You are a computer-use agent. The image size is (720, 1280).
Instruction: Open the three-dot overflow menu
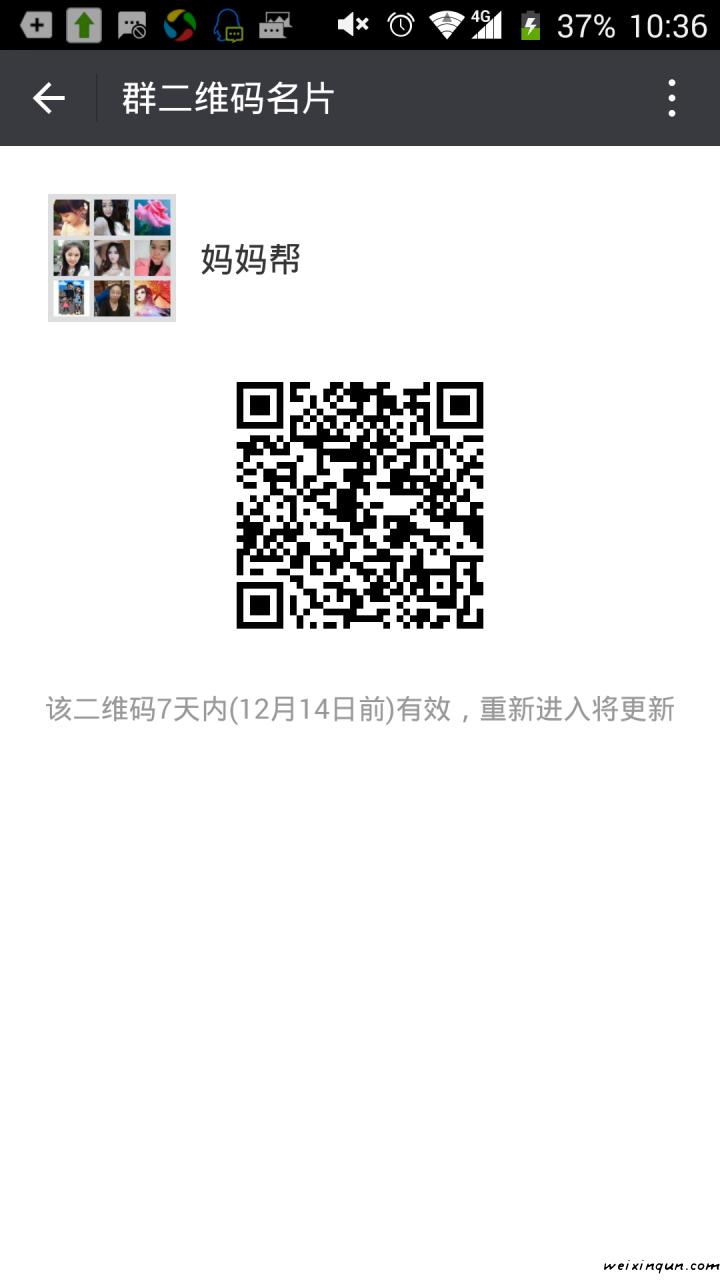(x=672, y=98)
